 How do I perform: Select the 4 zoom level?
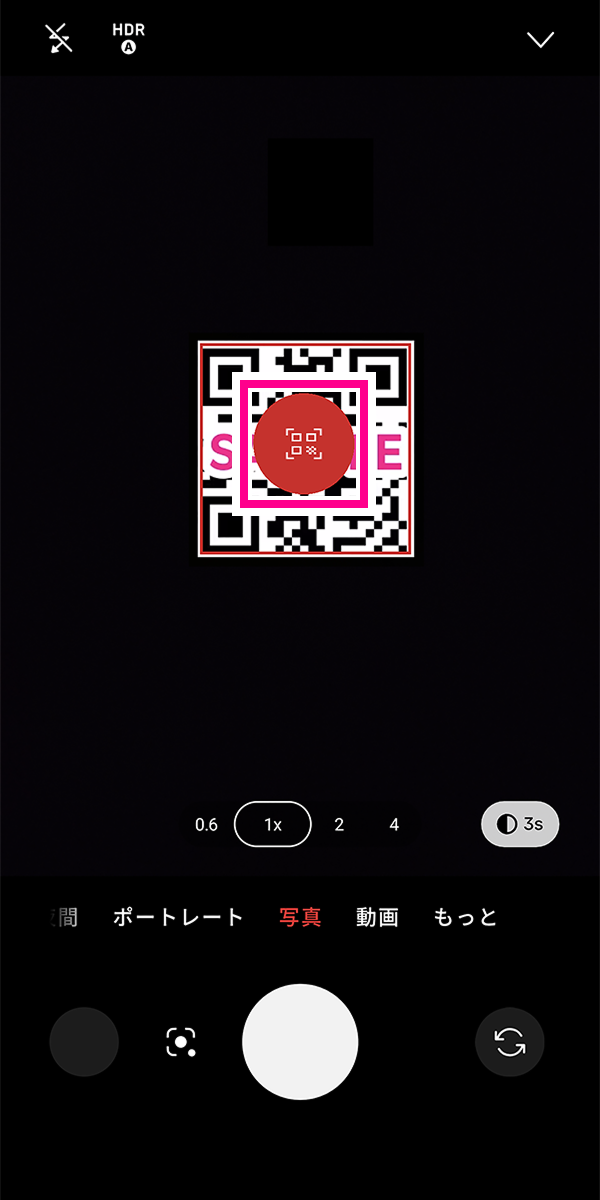(394, 825)
